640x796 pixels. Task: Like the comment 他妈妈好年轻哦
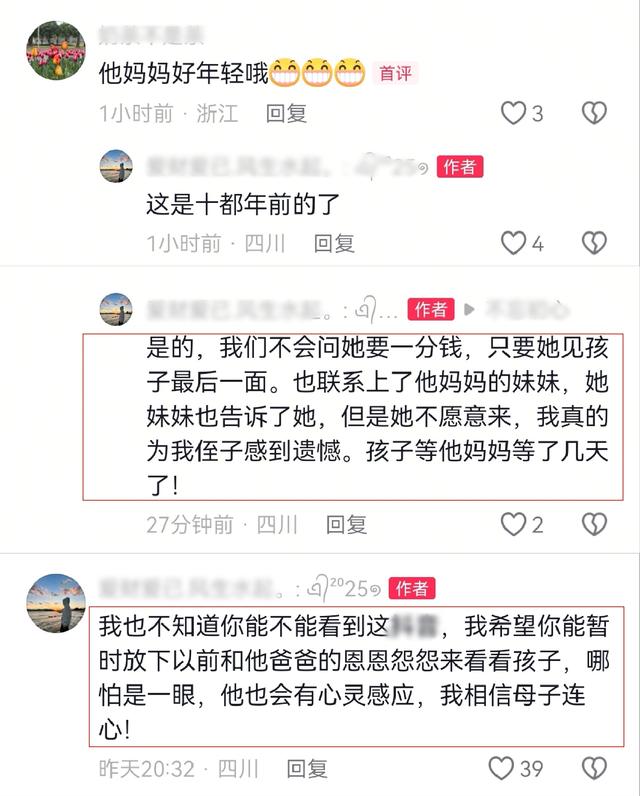pos(513,113)
